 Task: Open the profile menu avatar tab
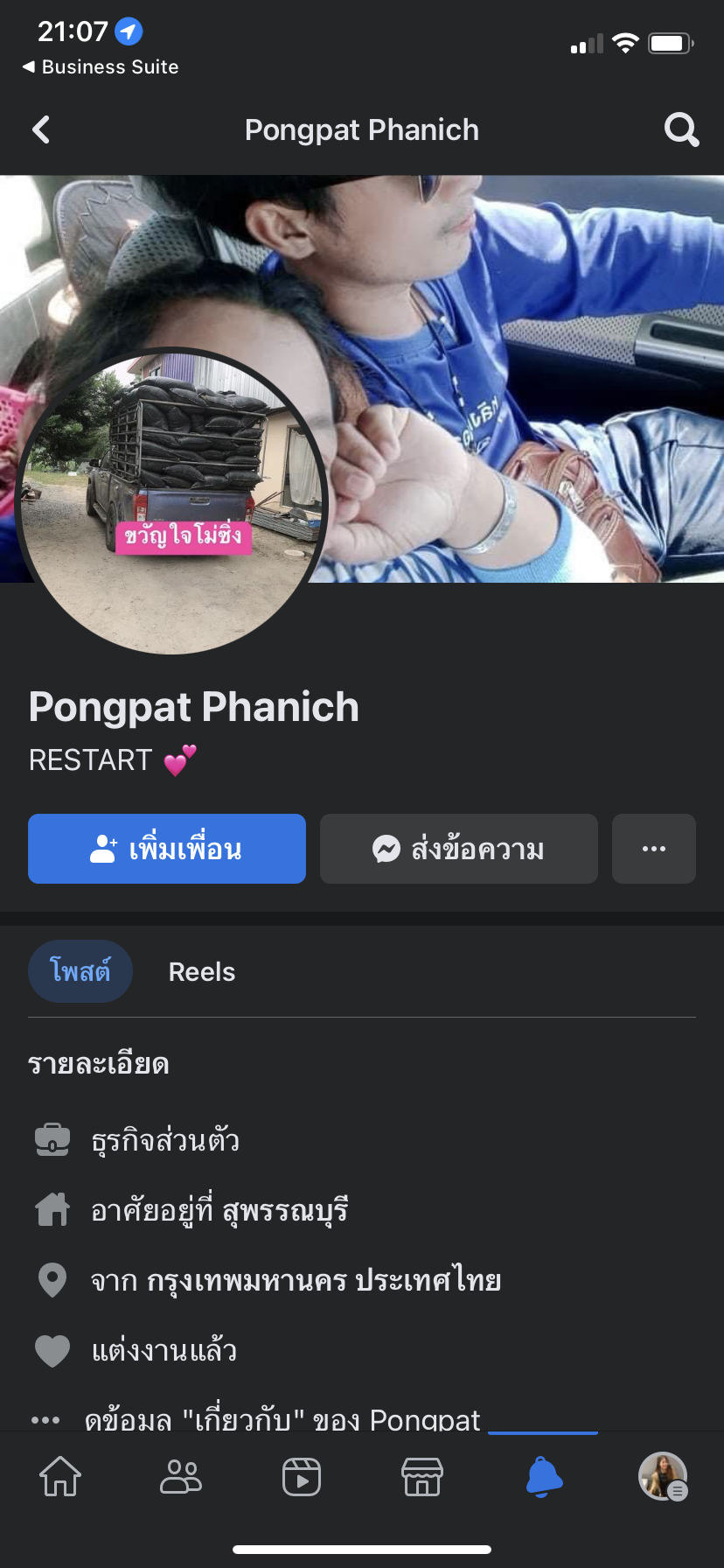pos(663,1477)
